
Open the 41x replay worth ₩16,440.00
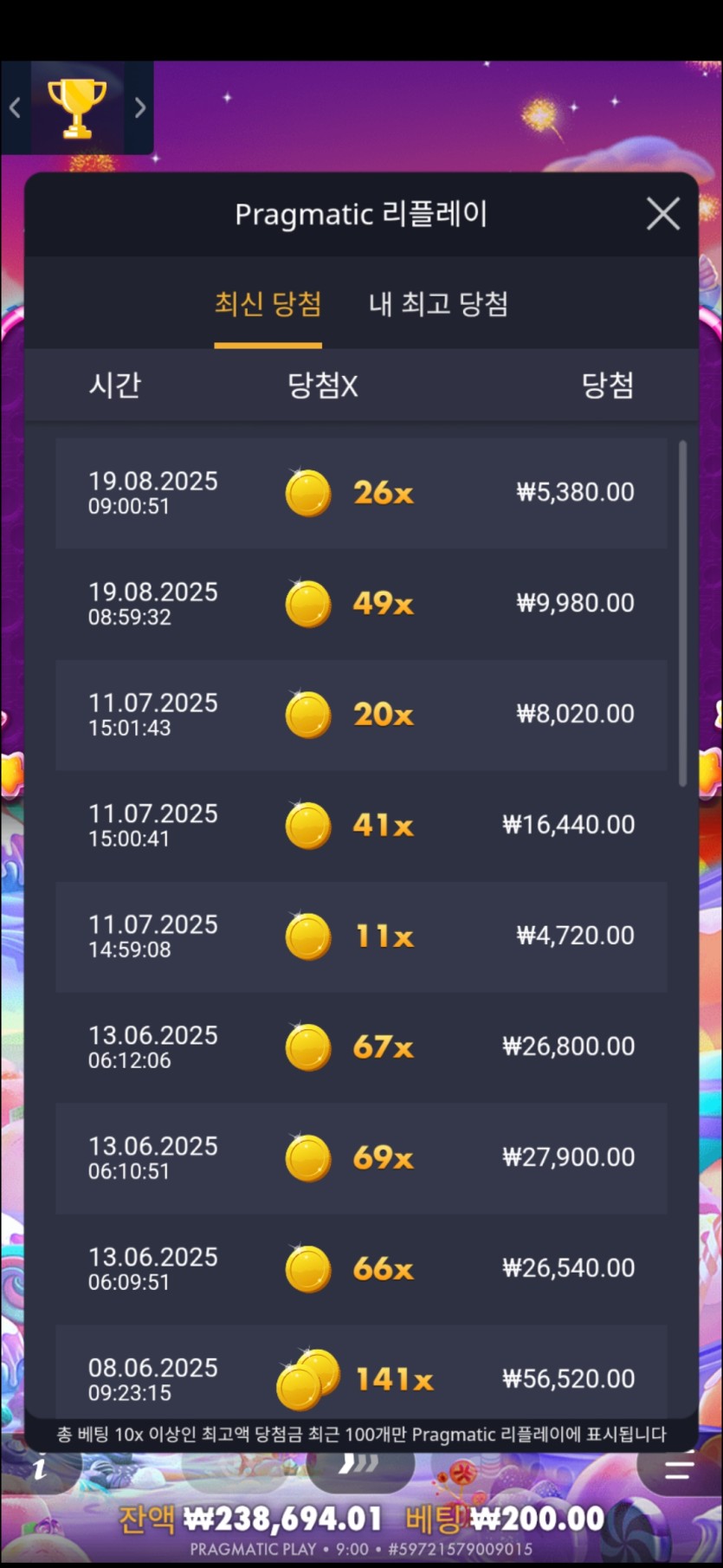tap(361, 826)
